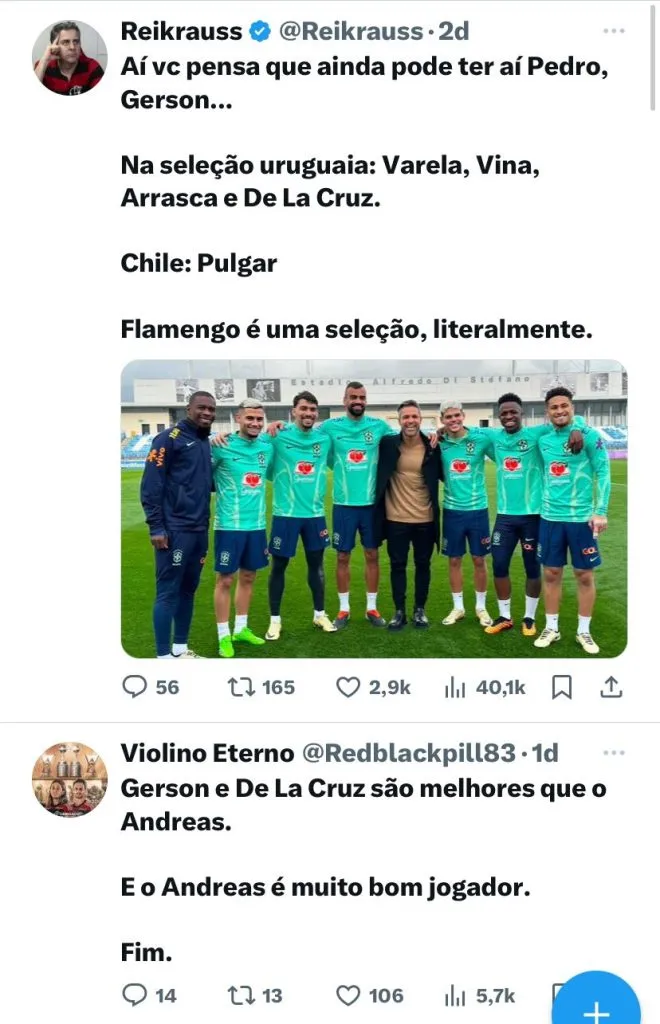The image size is (660, 1024).
Task: Like Reikrauss's tweet
Action: pos(348,687)
